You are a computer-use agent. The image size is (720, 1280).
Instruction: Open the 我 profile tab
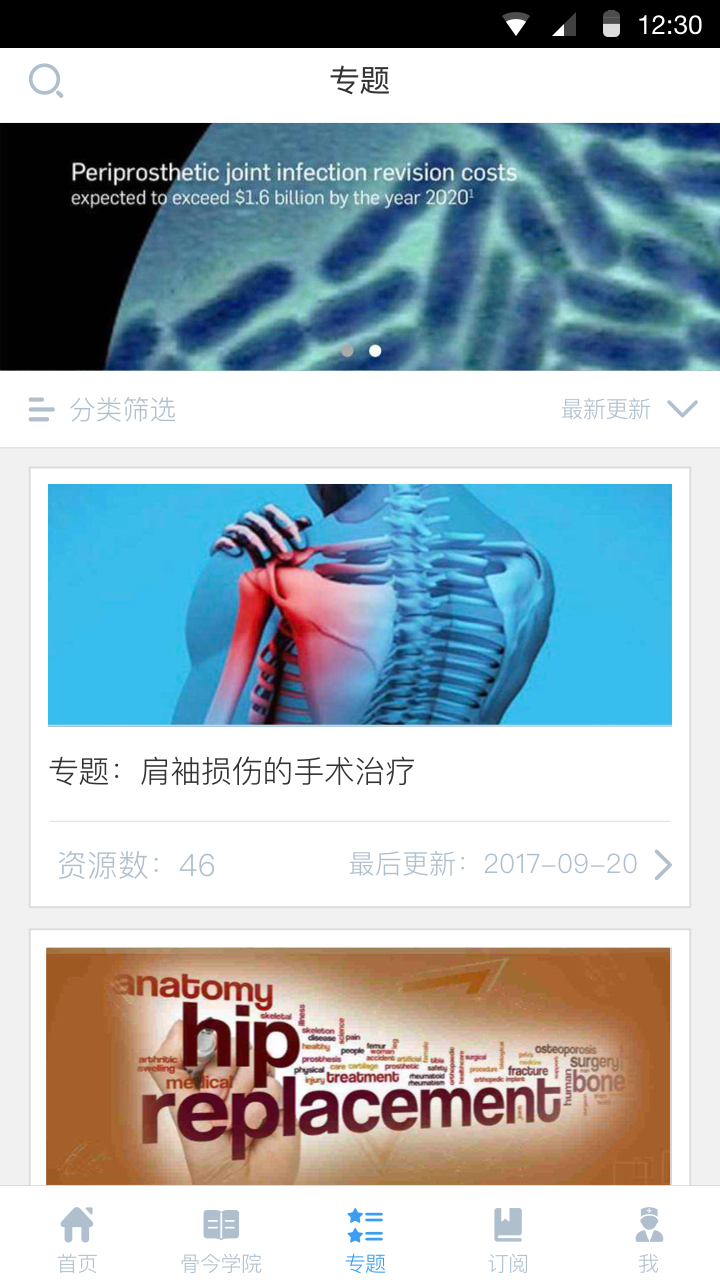click(x=649, y=1238)
